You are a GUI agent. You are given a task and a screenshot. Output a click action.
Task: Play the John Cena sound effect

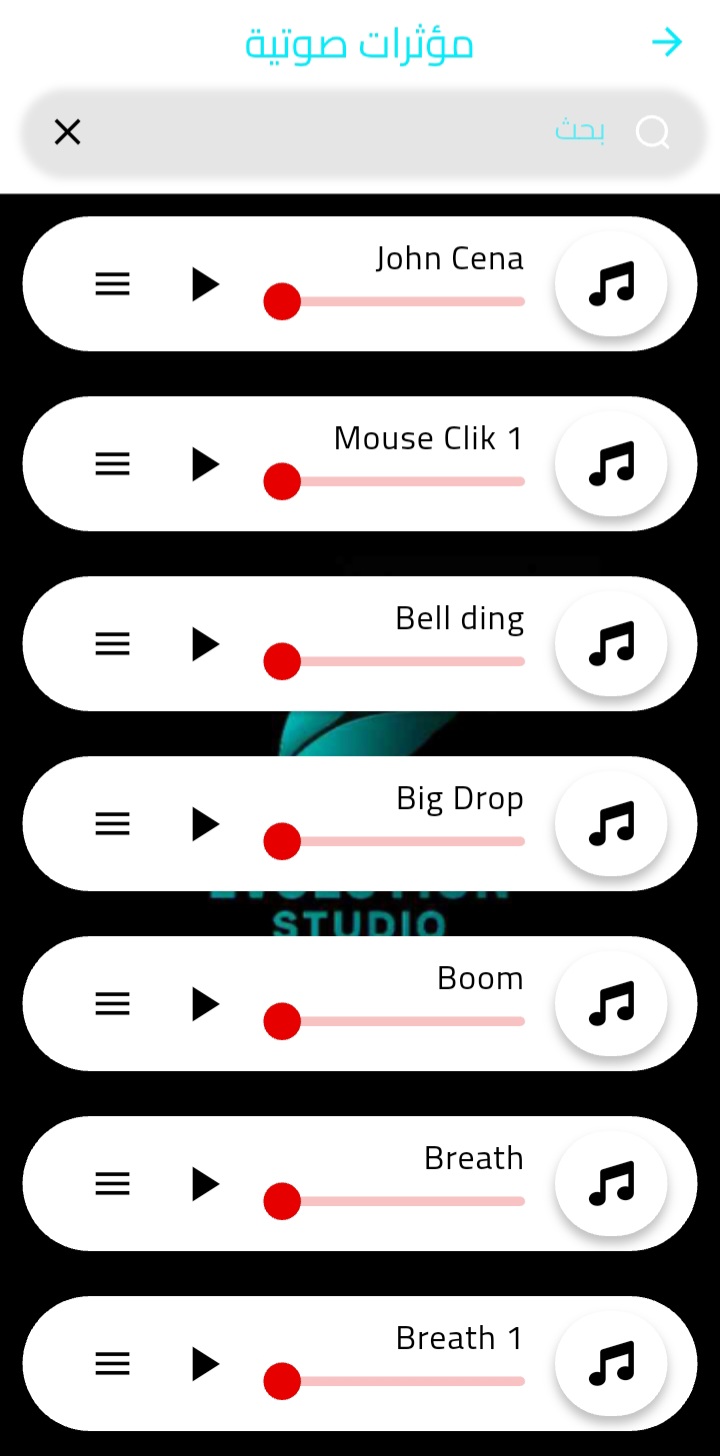205,284
